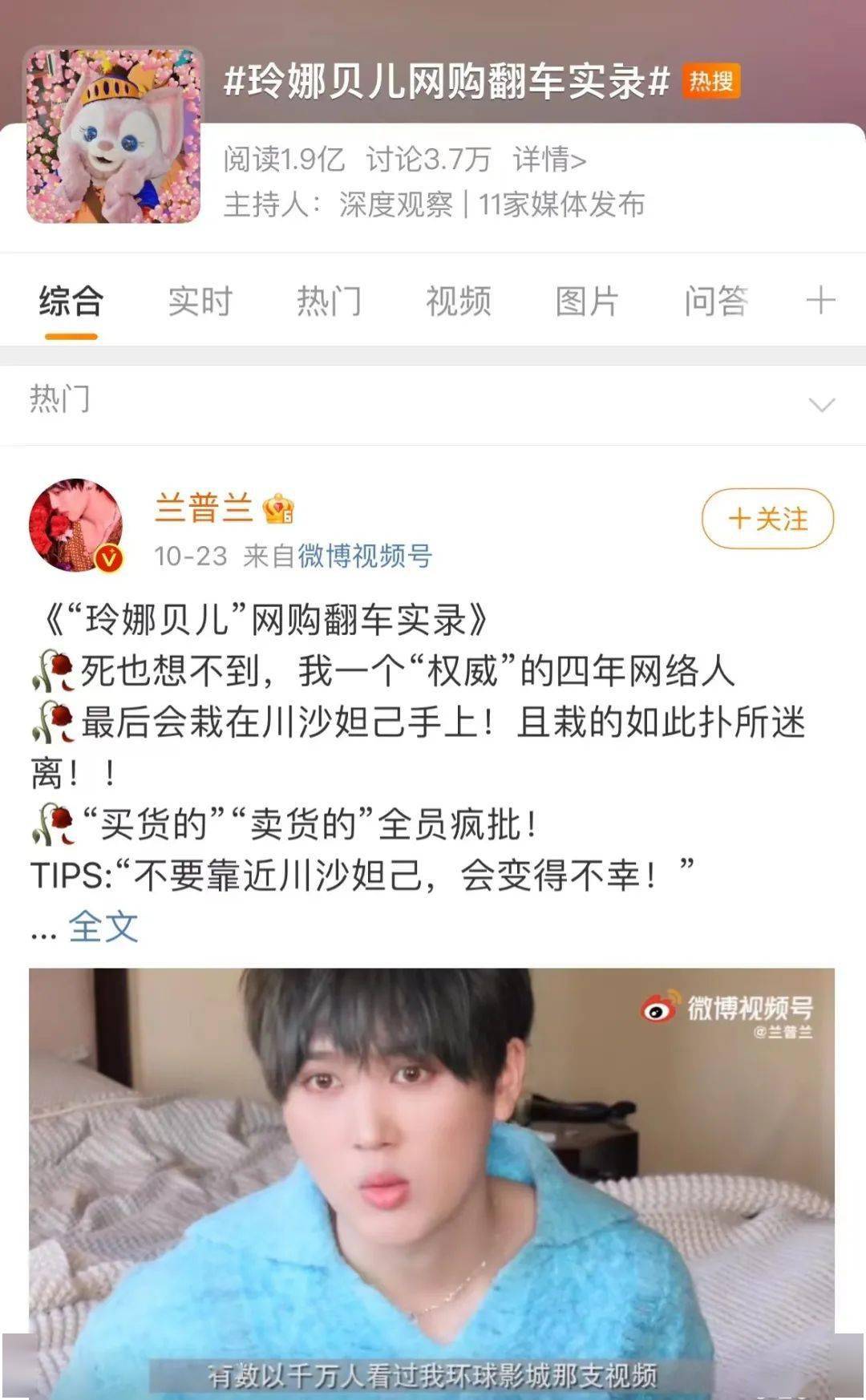Tap the plus icon to add tabs
Viewport: 866px width, 1400px height.
point(820,301)
